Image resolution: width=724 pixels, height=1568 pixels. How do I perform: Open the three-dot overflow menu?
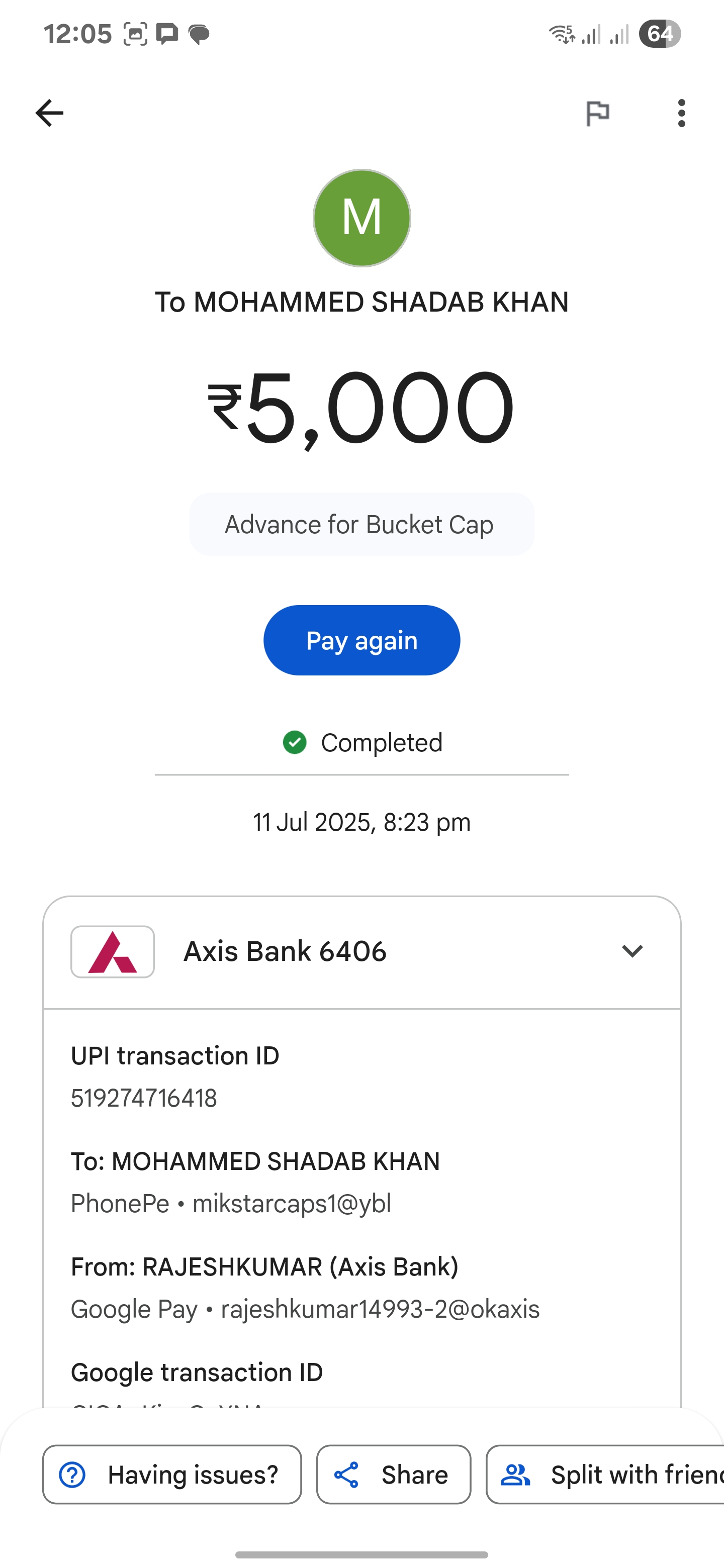681,113
